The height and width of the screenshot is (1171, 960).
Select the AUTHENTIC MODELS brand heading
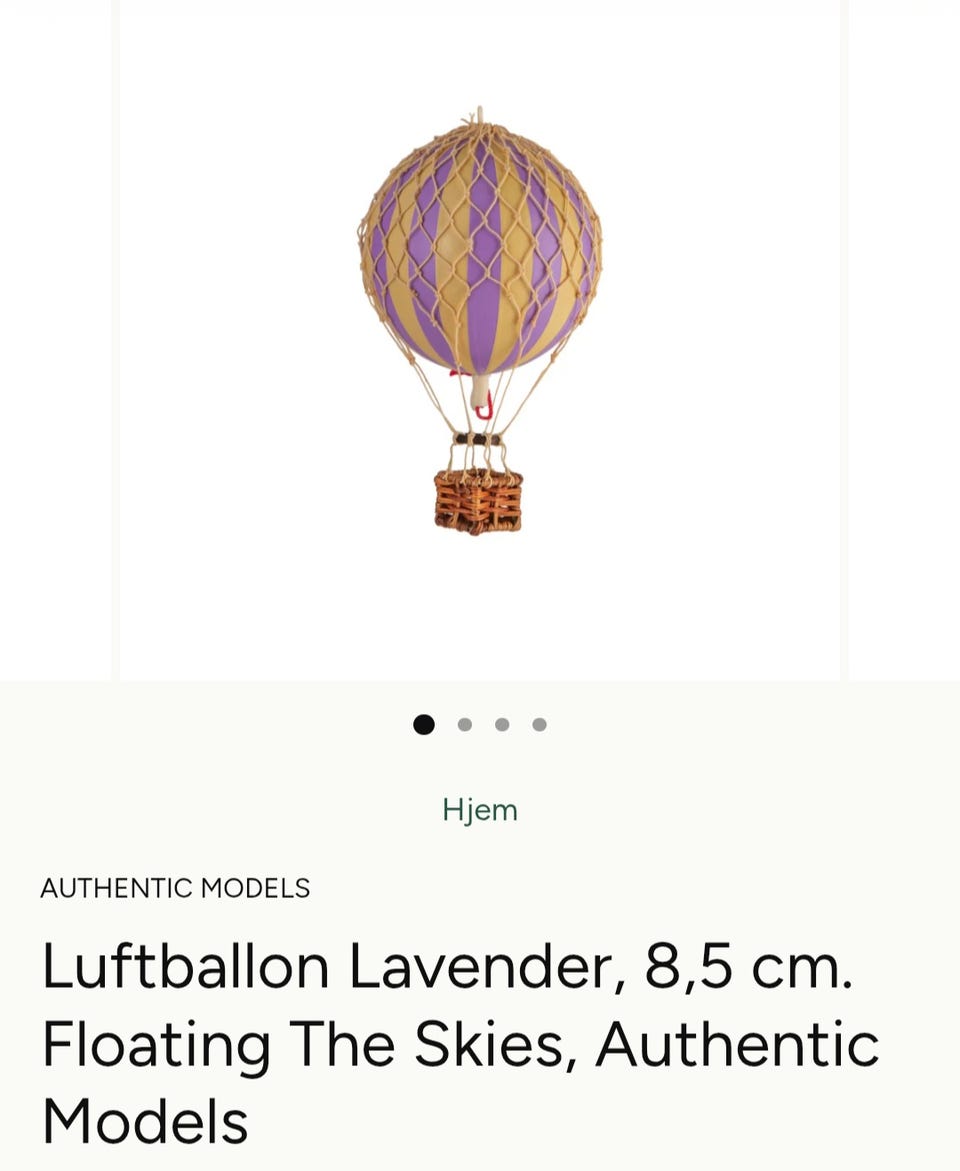coord(174,888)
